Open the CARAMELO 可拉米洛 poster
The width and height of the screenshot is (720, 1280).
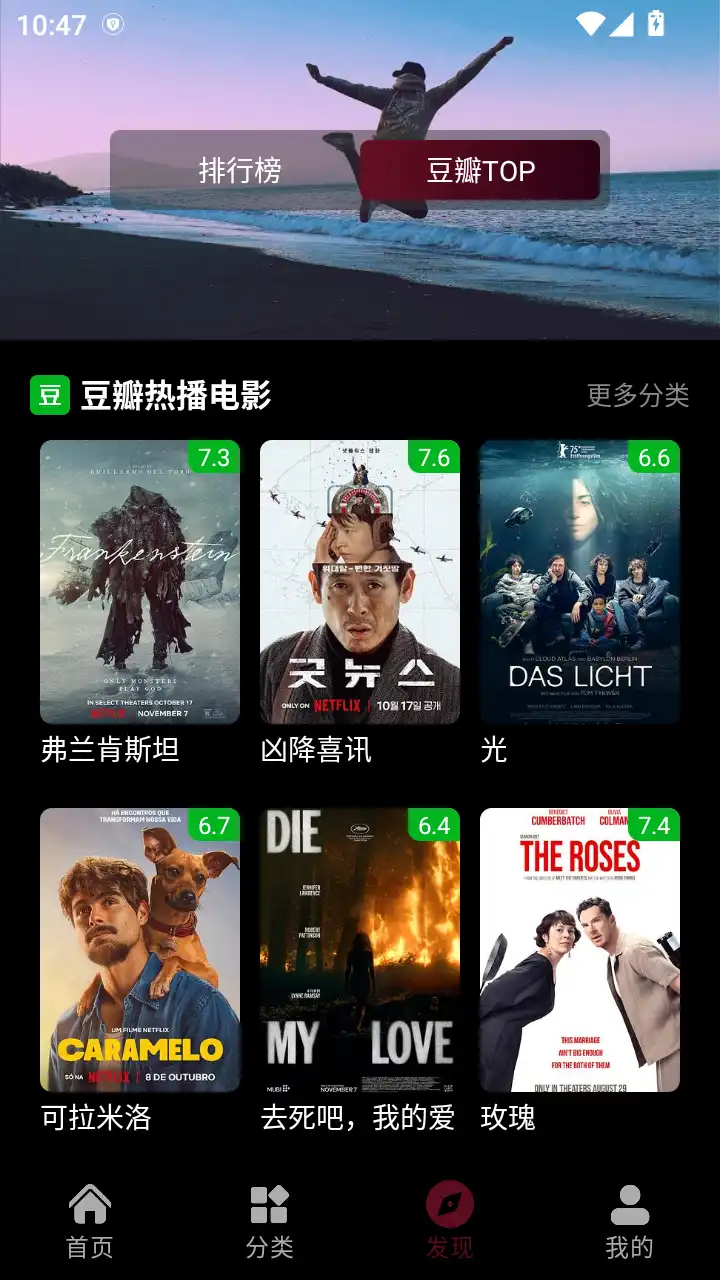[139, 950]
